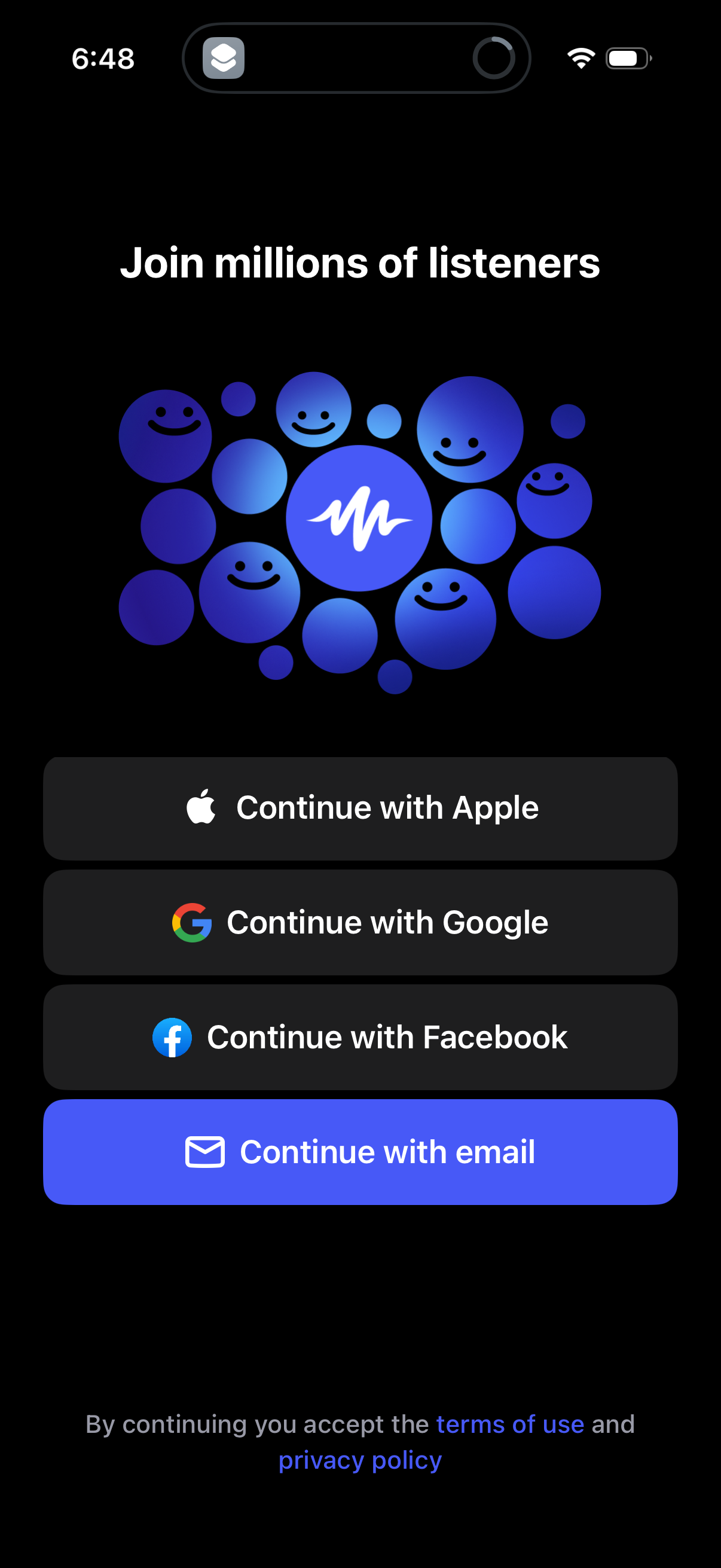Select Continue with Apple
Screen dimensions: 721x1568
360,807
